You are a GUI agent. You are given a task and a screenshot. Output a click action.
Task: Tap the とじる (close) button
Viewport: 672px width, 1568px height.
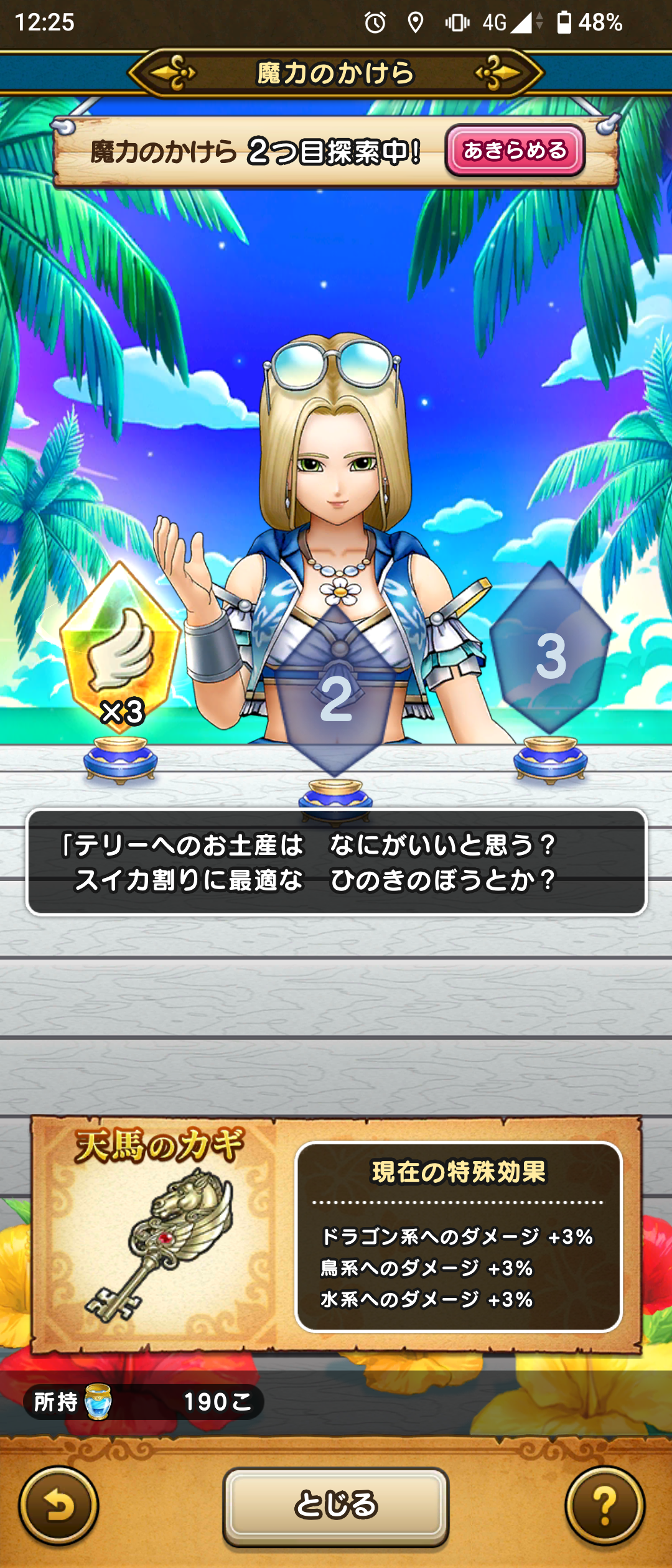click(335, 1505)
